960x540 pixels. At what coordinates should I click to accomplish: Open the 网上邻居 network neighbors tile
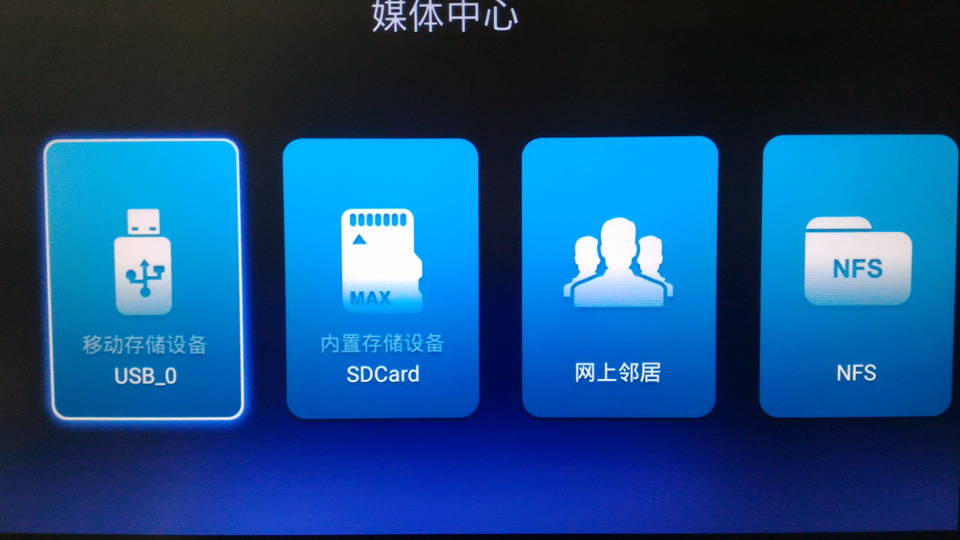pos(618,277)
